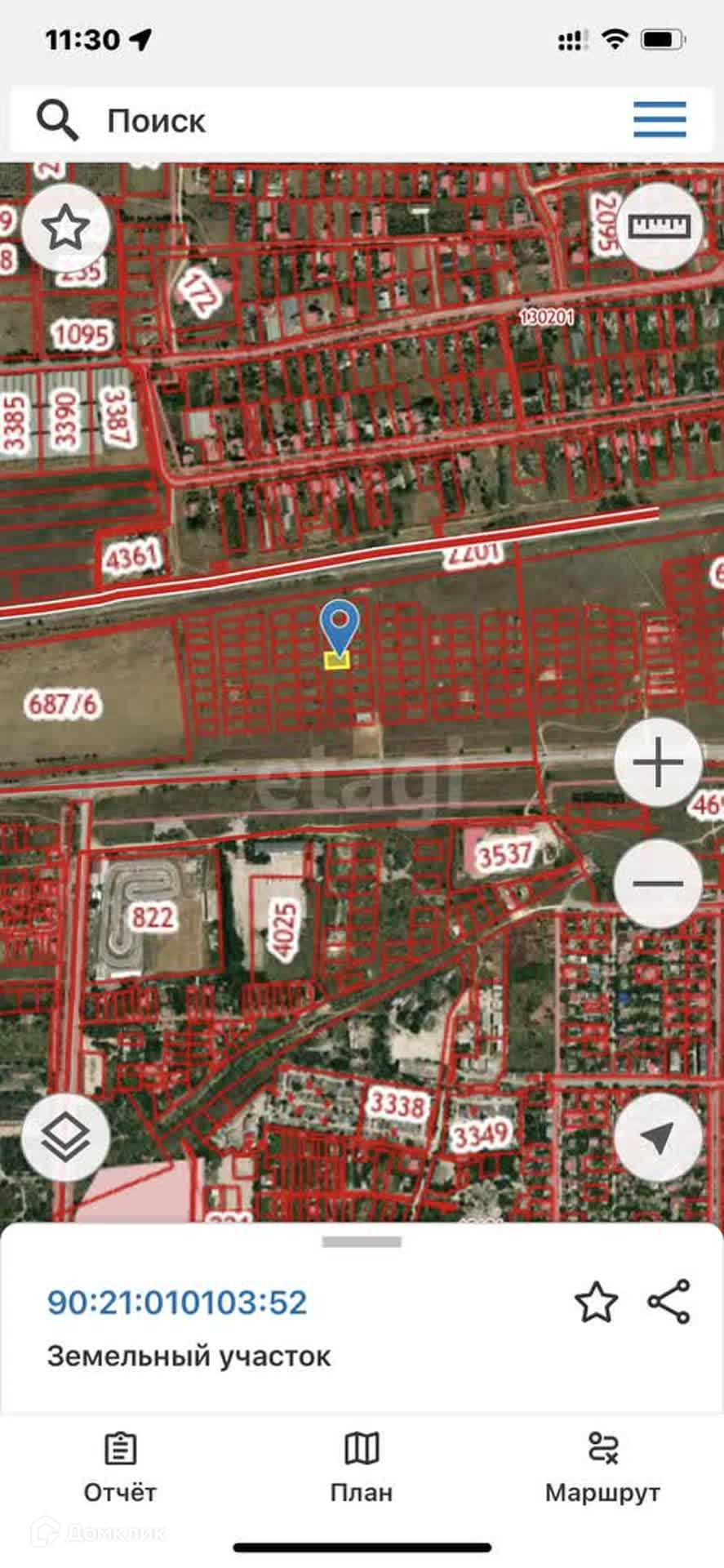Open the map layers selector
Viewport: 724px width, 1568px height.
[65, 1136]
